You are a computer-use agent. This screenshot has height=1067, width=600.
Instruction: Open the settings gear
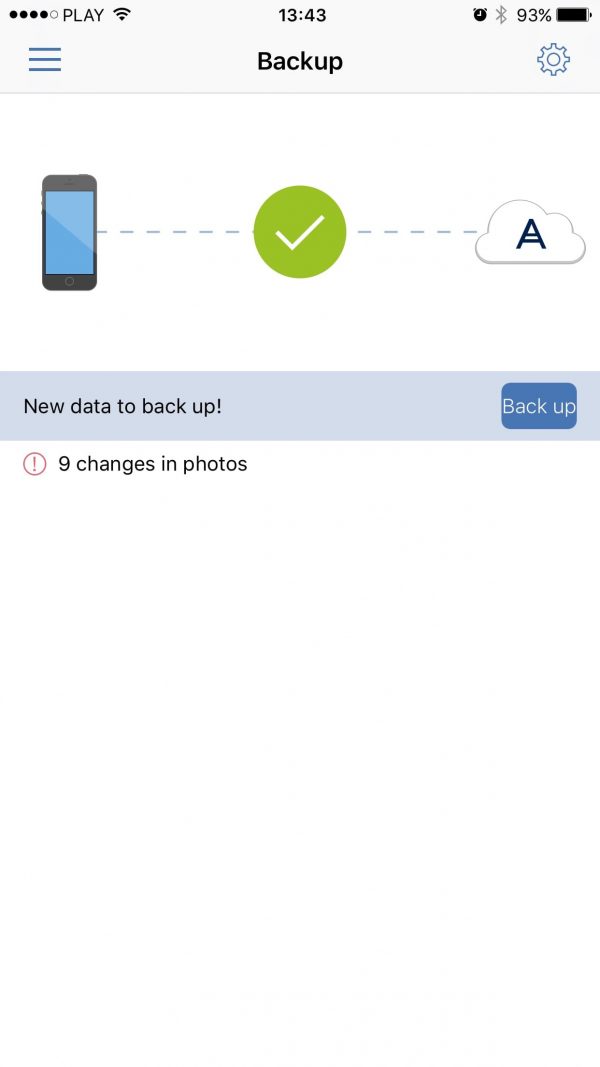click(x=553, y=60)
